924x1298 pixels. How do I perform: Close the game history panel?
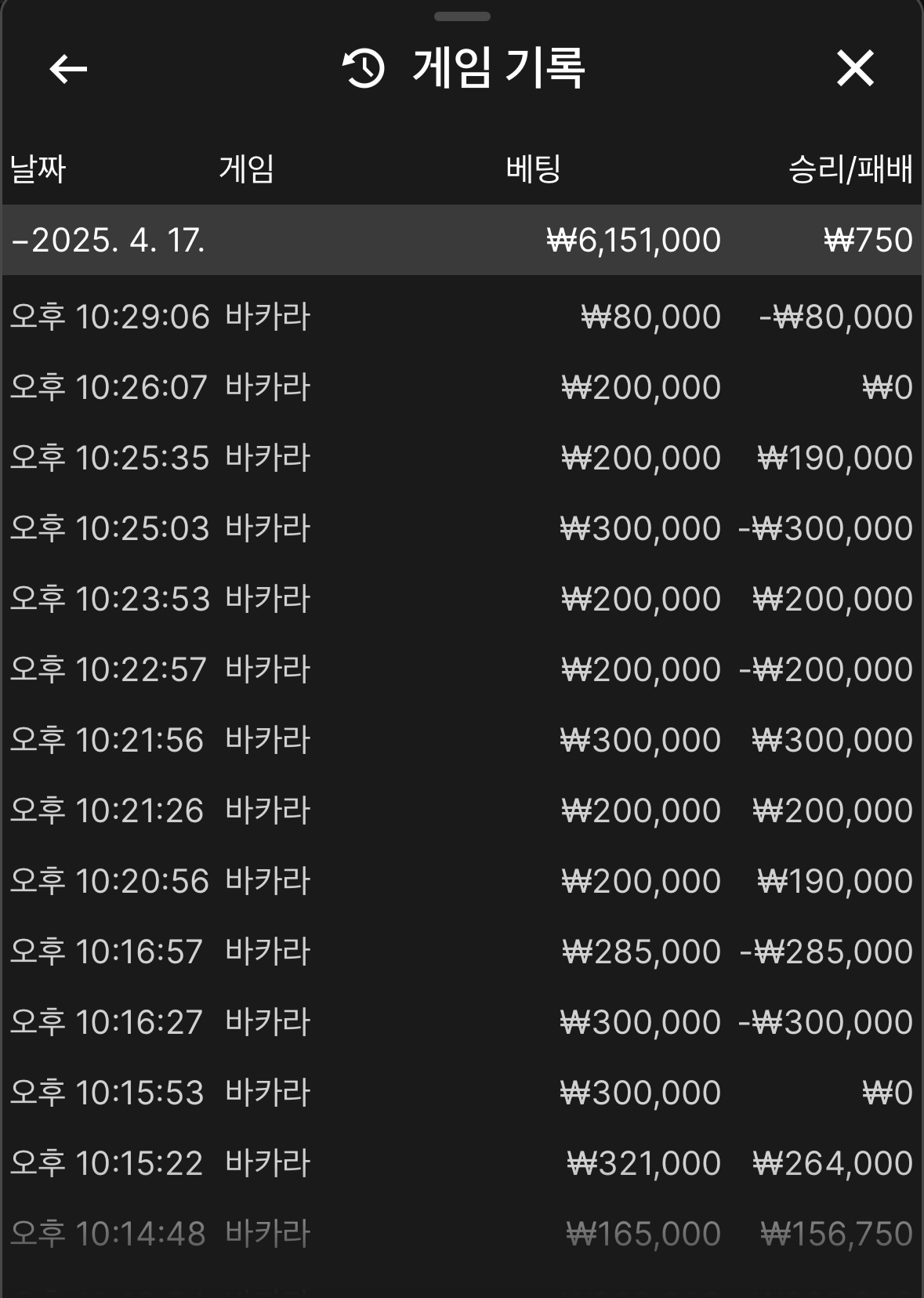tap(854, 68)
